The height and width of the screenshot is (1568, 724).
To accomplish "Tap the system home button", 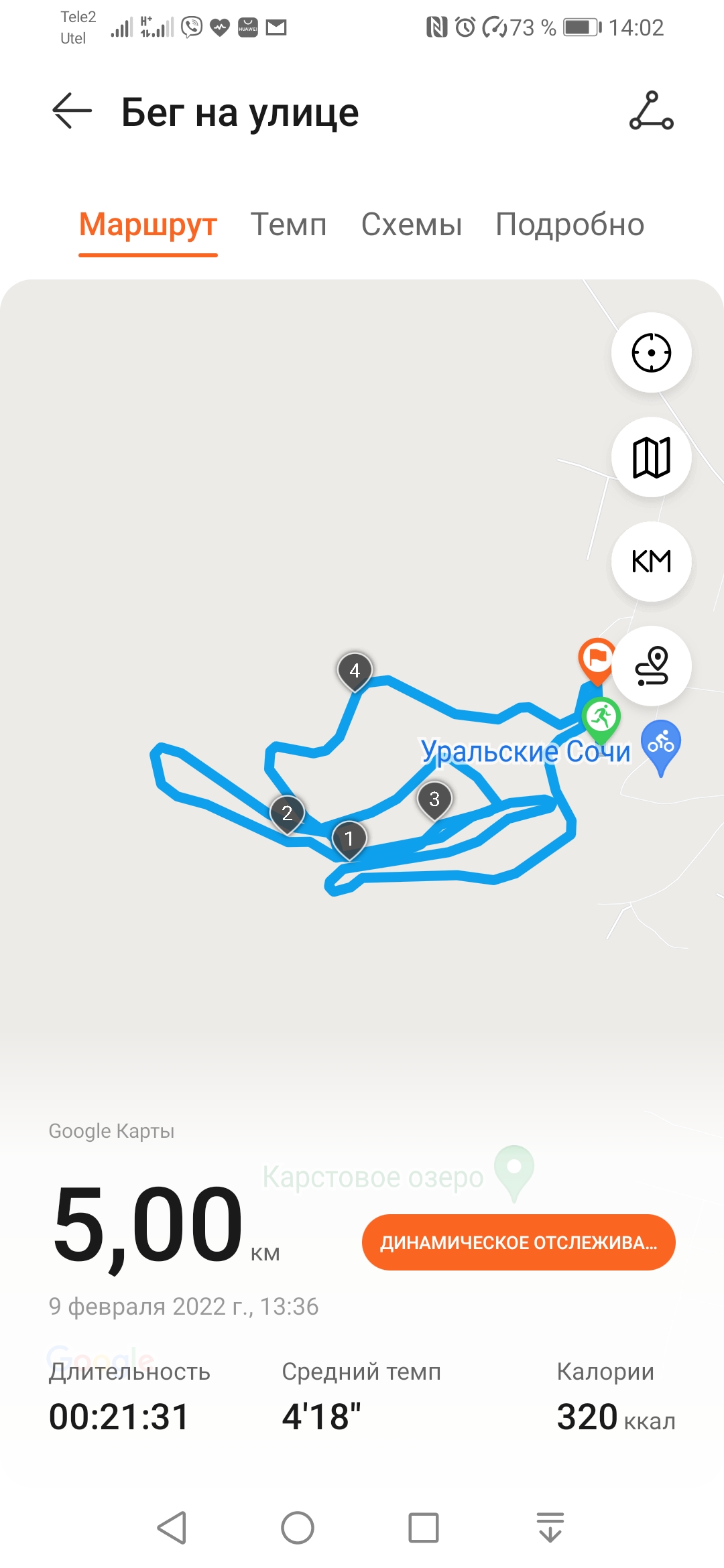I will (x=298, y=1528).
